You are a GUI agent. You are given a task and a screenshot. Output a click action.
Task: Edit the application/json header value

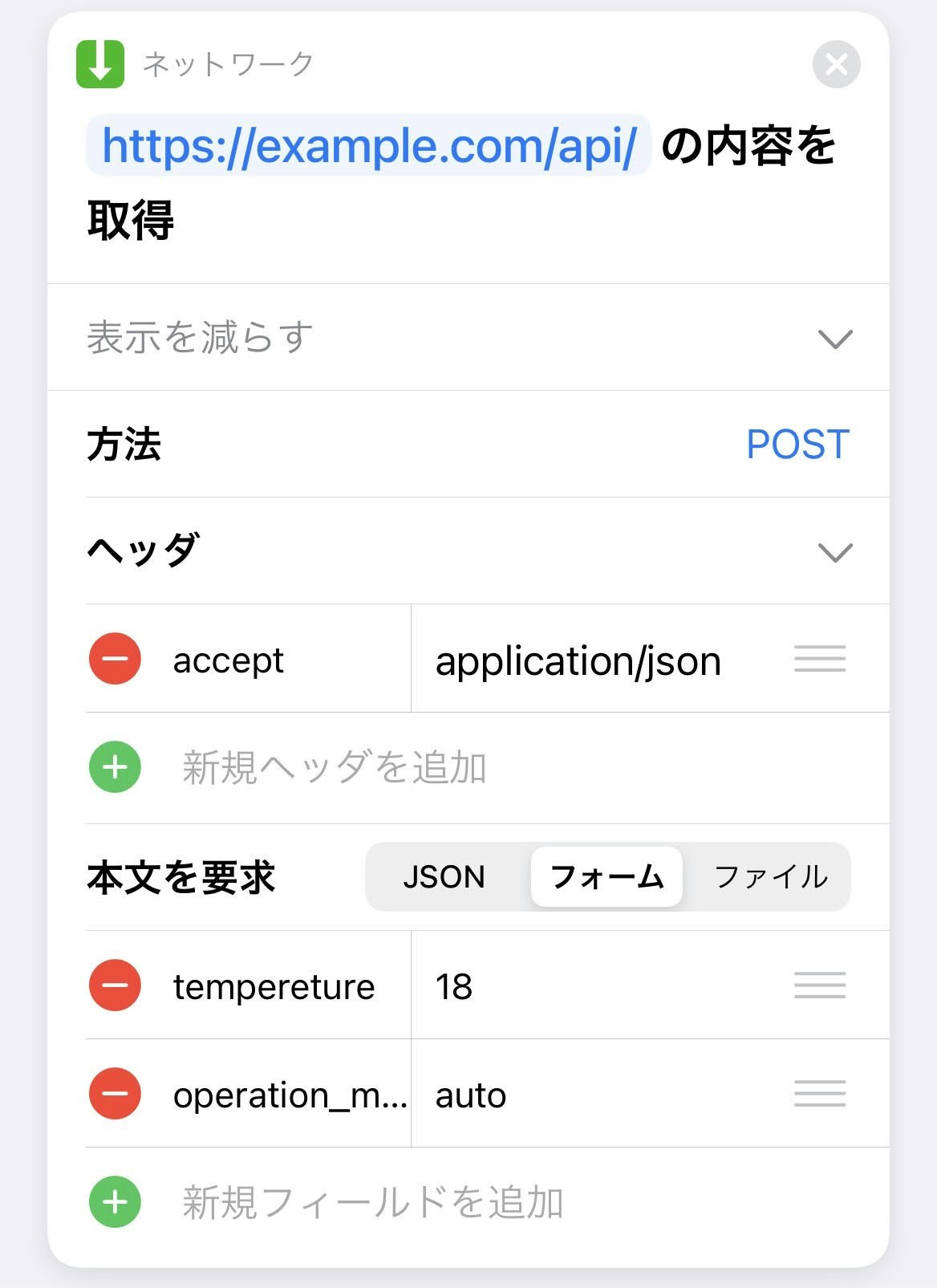(x=578, y=661)
